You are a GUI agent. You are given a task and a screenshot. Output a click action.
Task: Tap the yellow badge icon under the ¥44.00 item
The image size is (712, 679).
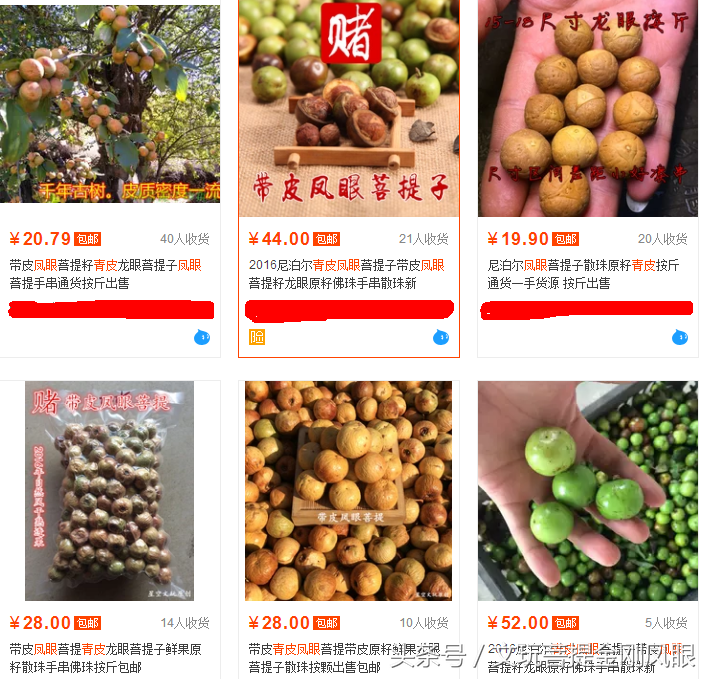coord(257,337)
